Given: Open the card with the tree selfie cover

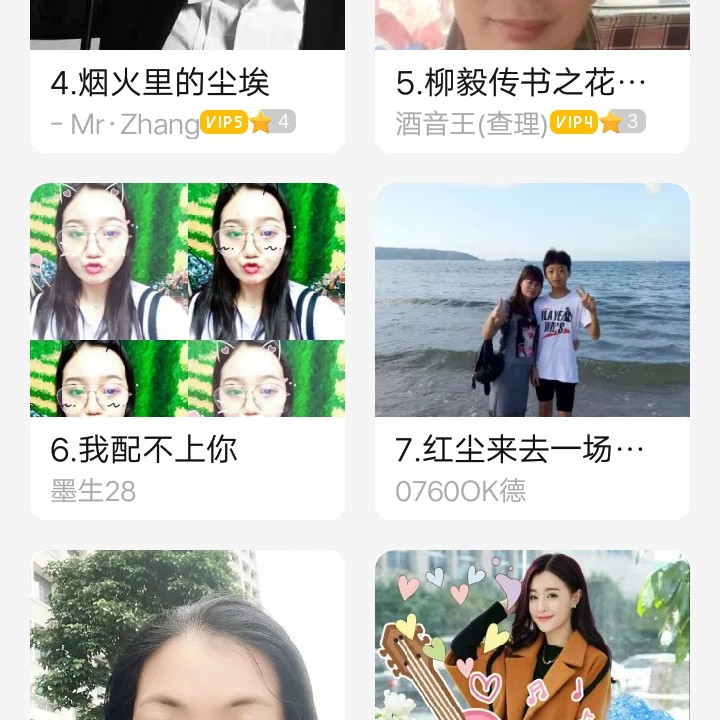Looking at the screenshot, I should pos(187,640).
